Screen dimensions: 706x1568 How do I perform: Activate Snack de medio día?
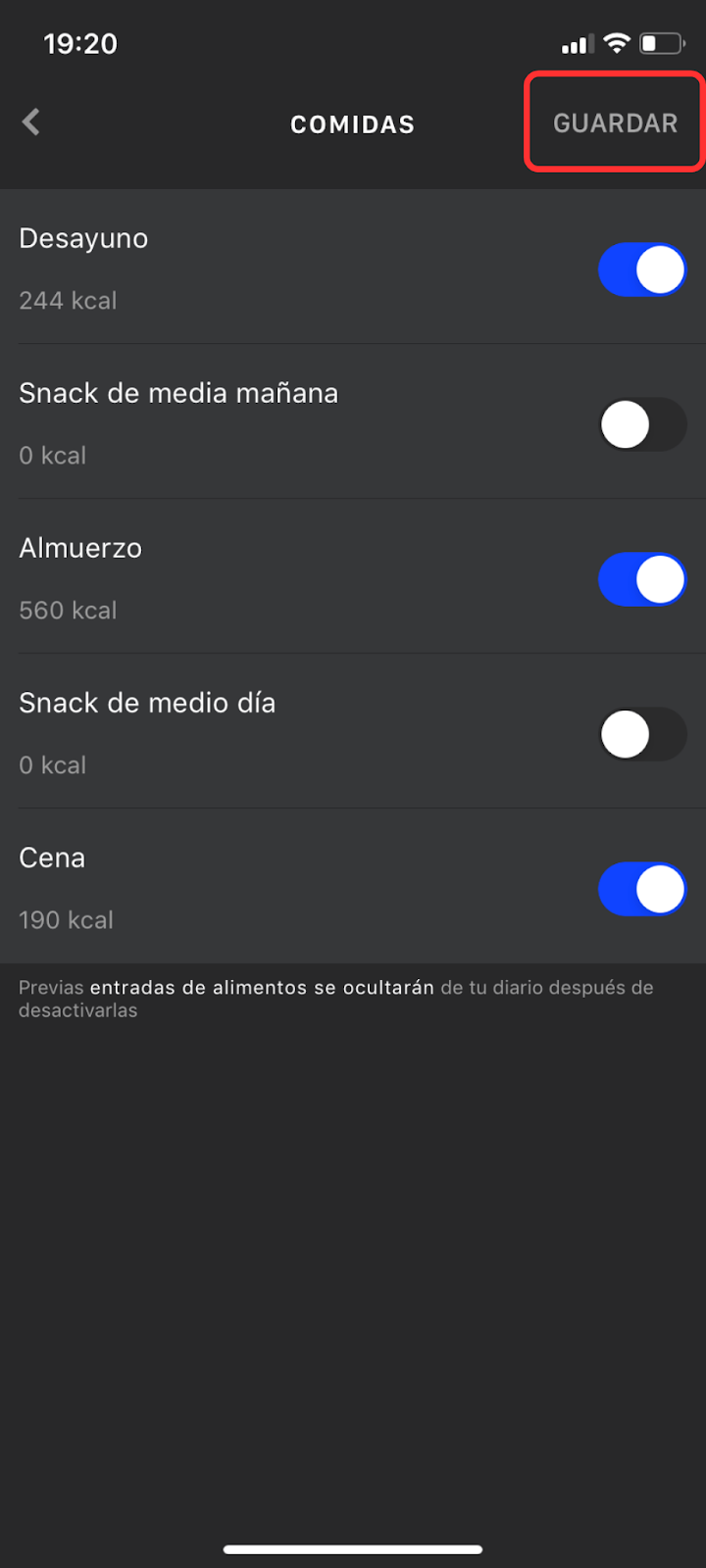[x=642, y=734]
